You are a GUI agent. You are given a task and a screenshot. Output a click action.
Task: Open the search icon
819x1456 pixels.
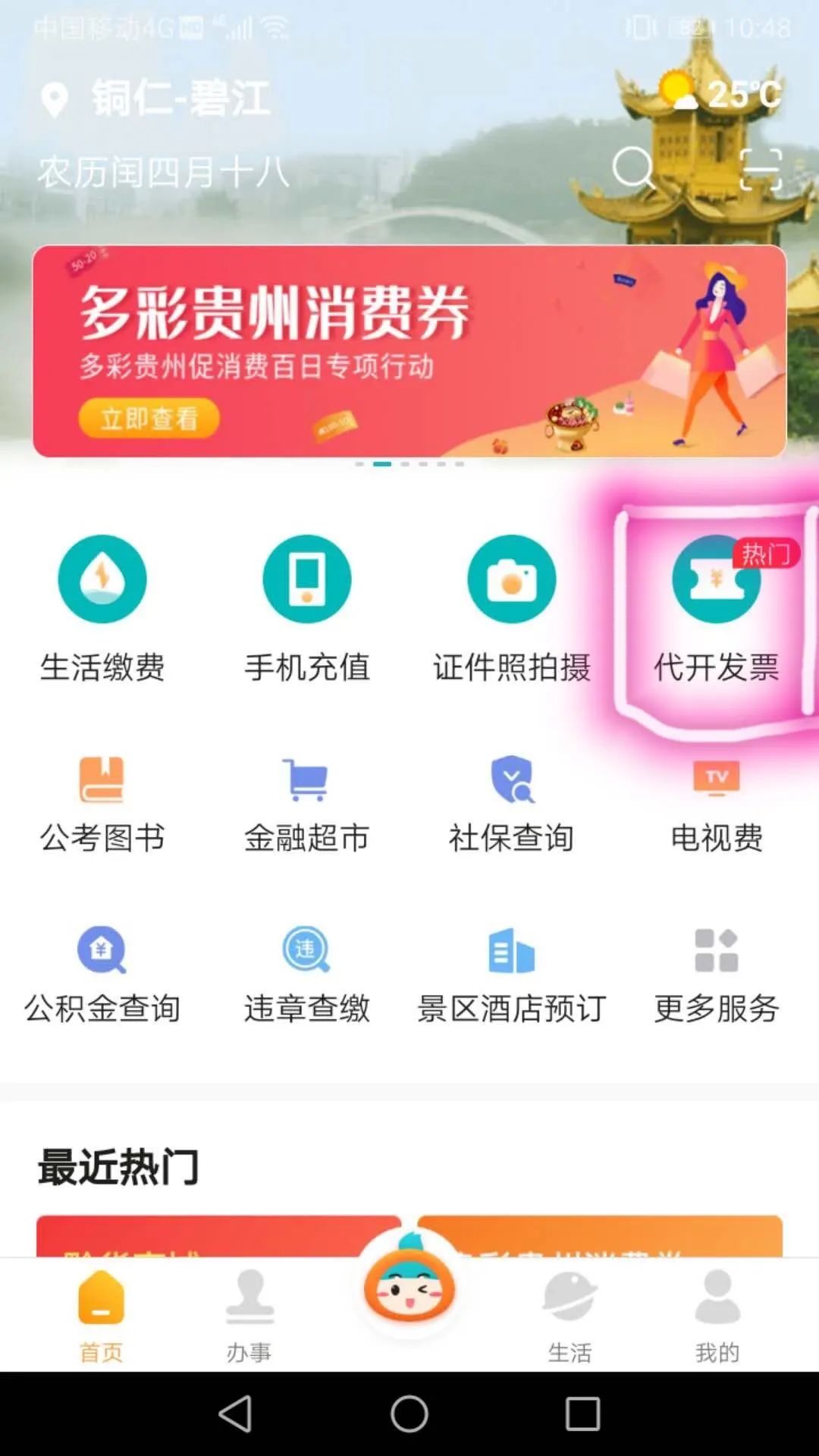pyautogui.click(x=633, y=168)
